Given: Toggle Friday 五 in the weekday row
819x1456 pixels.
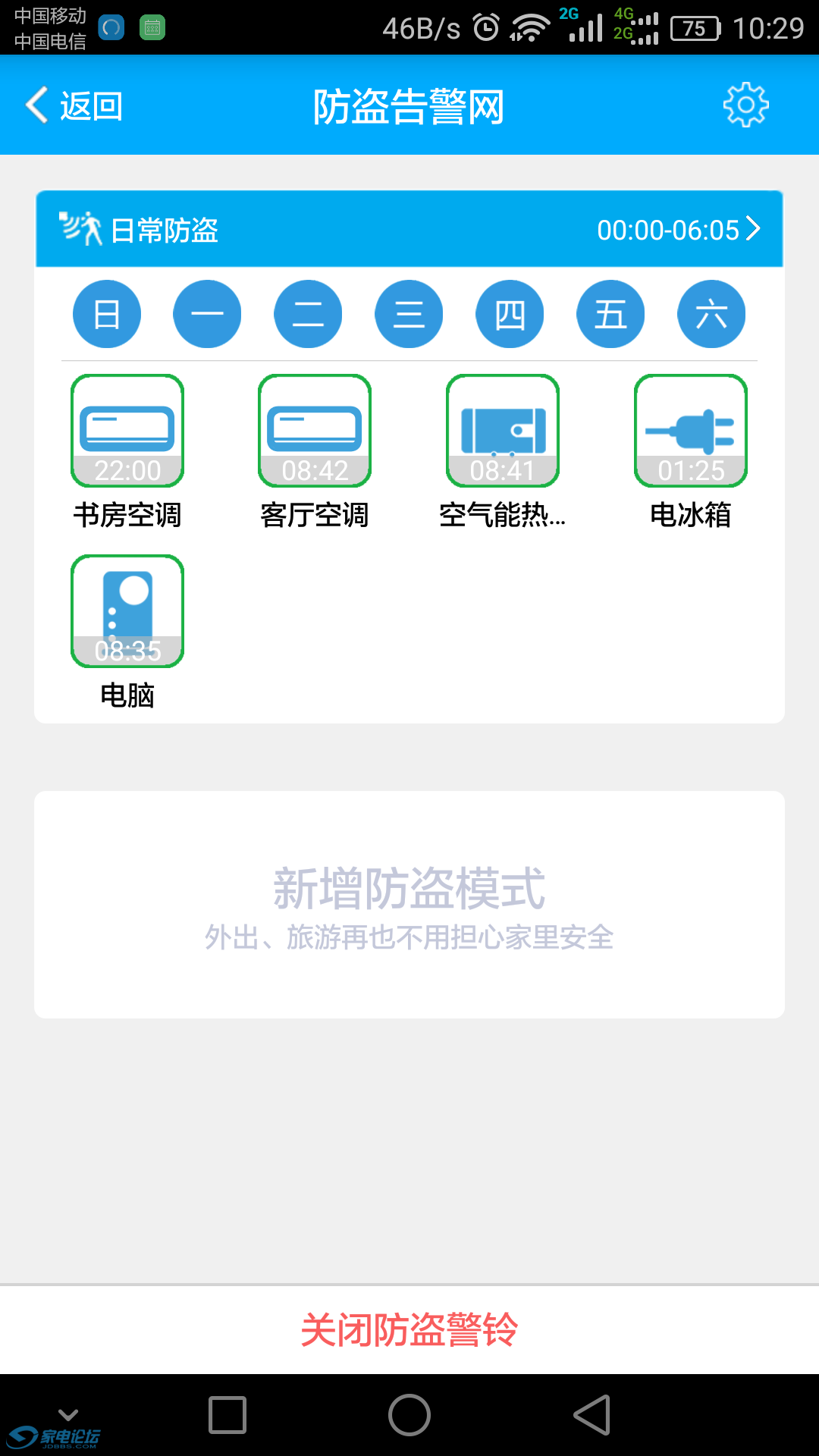Looking at the screenshot, I should tap(610, 313).
